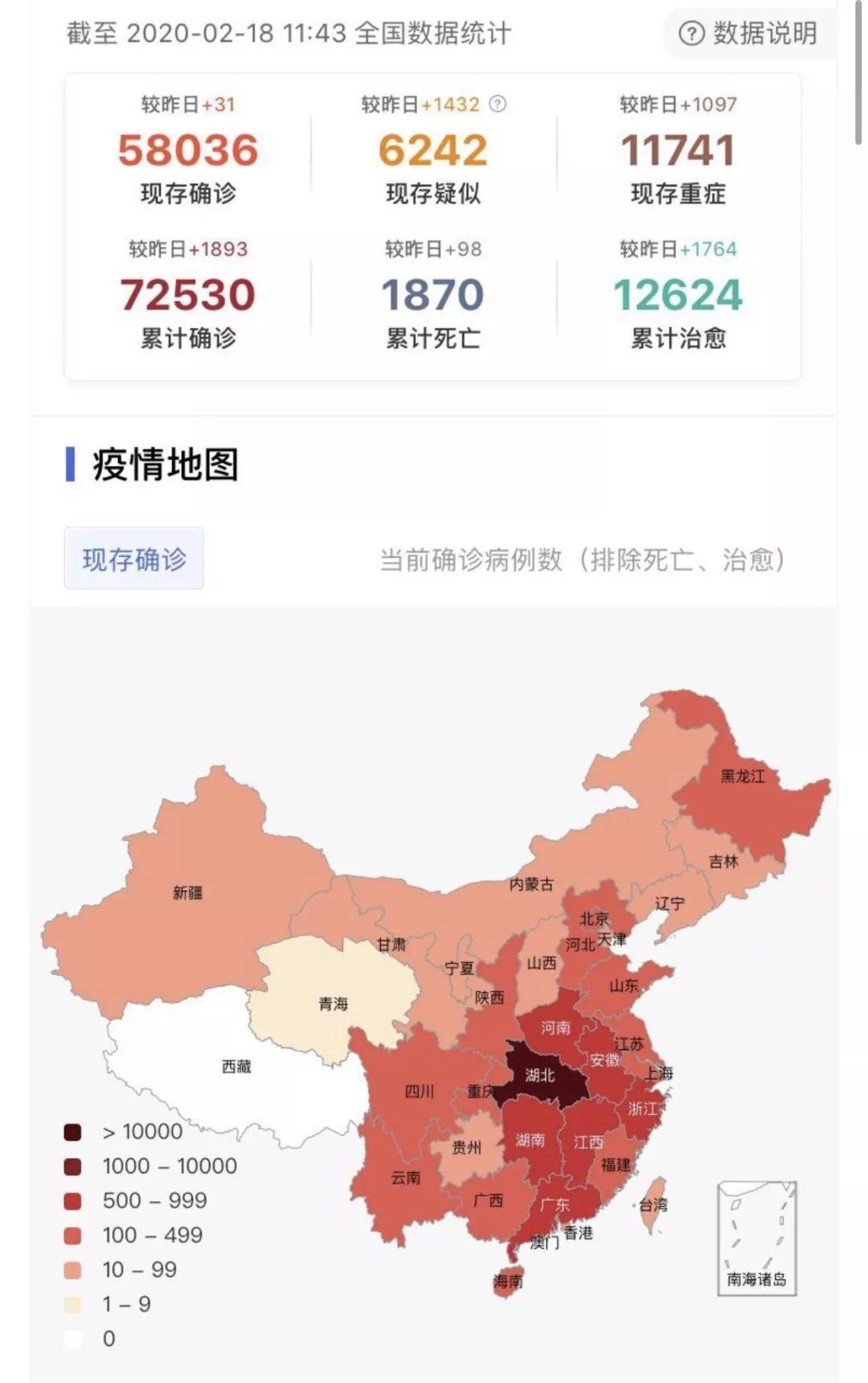
Task: Tap 西藏 region on the map
Action: click(x=236, y=1066)
